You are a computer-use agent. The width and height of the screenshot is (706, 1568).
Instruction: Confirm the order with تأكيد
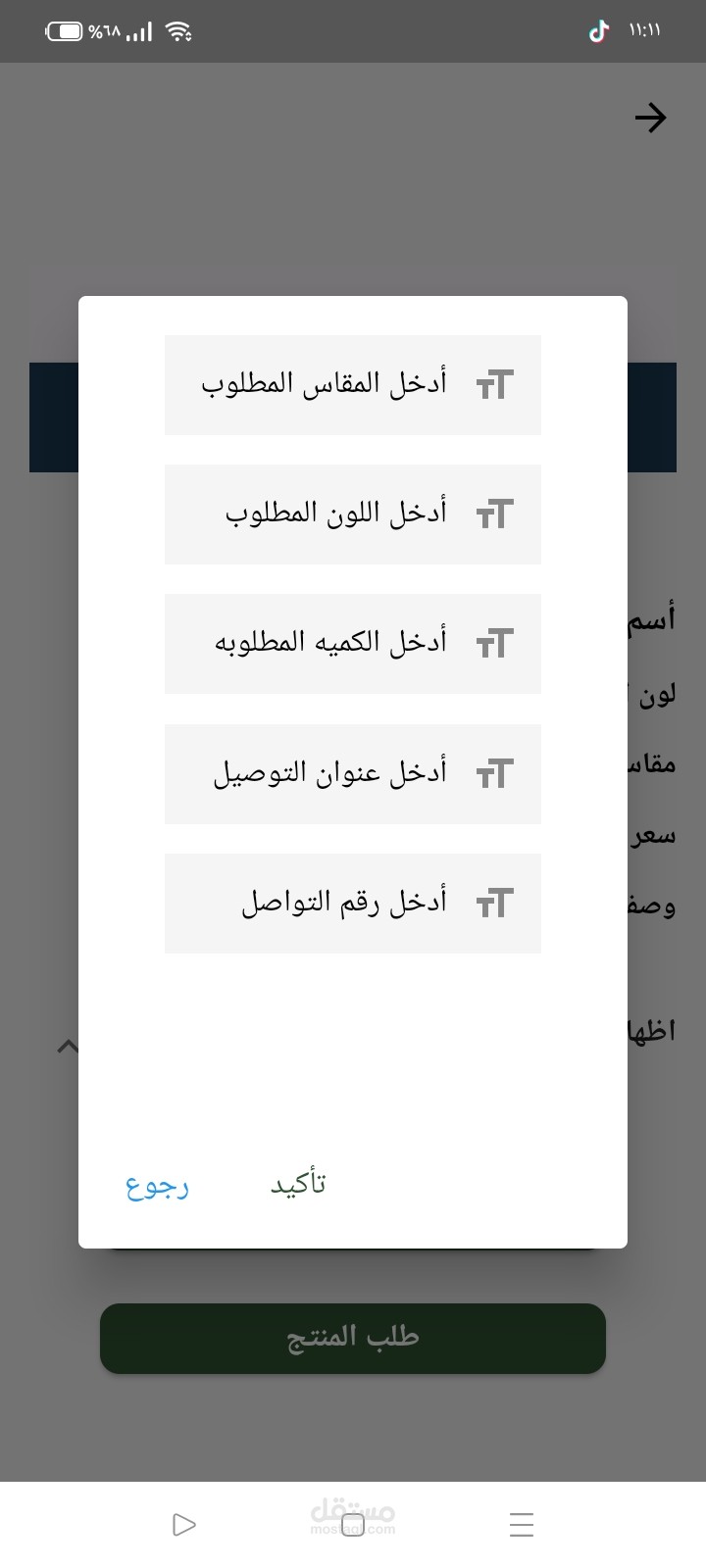coord(298,1184)
